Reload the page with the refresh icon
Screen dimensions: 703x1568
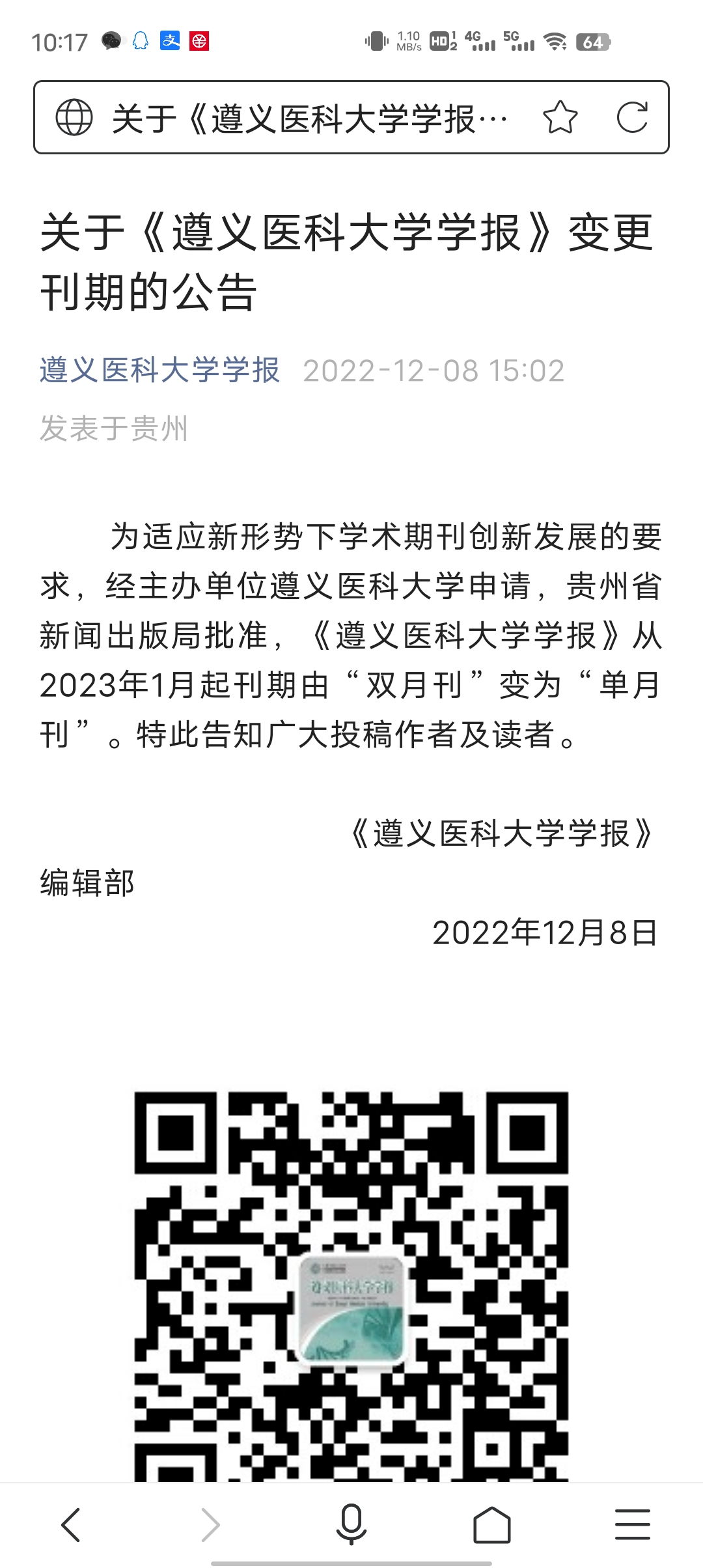(x=633, y=117)
